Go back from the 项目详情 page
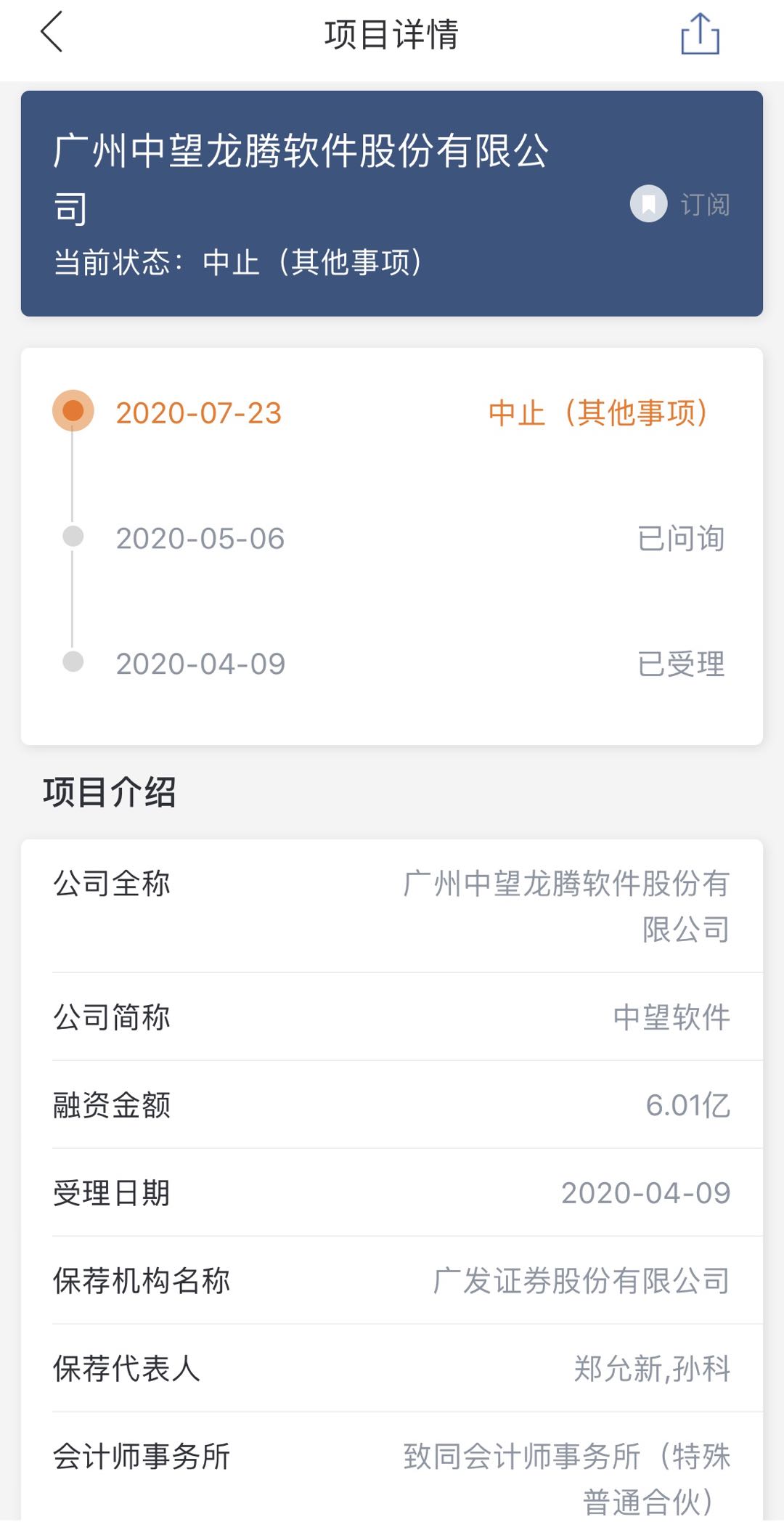The height and width of the screenshot is (1530, 784). 52,33
